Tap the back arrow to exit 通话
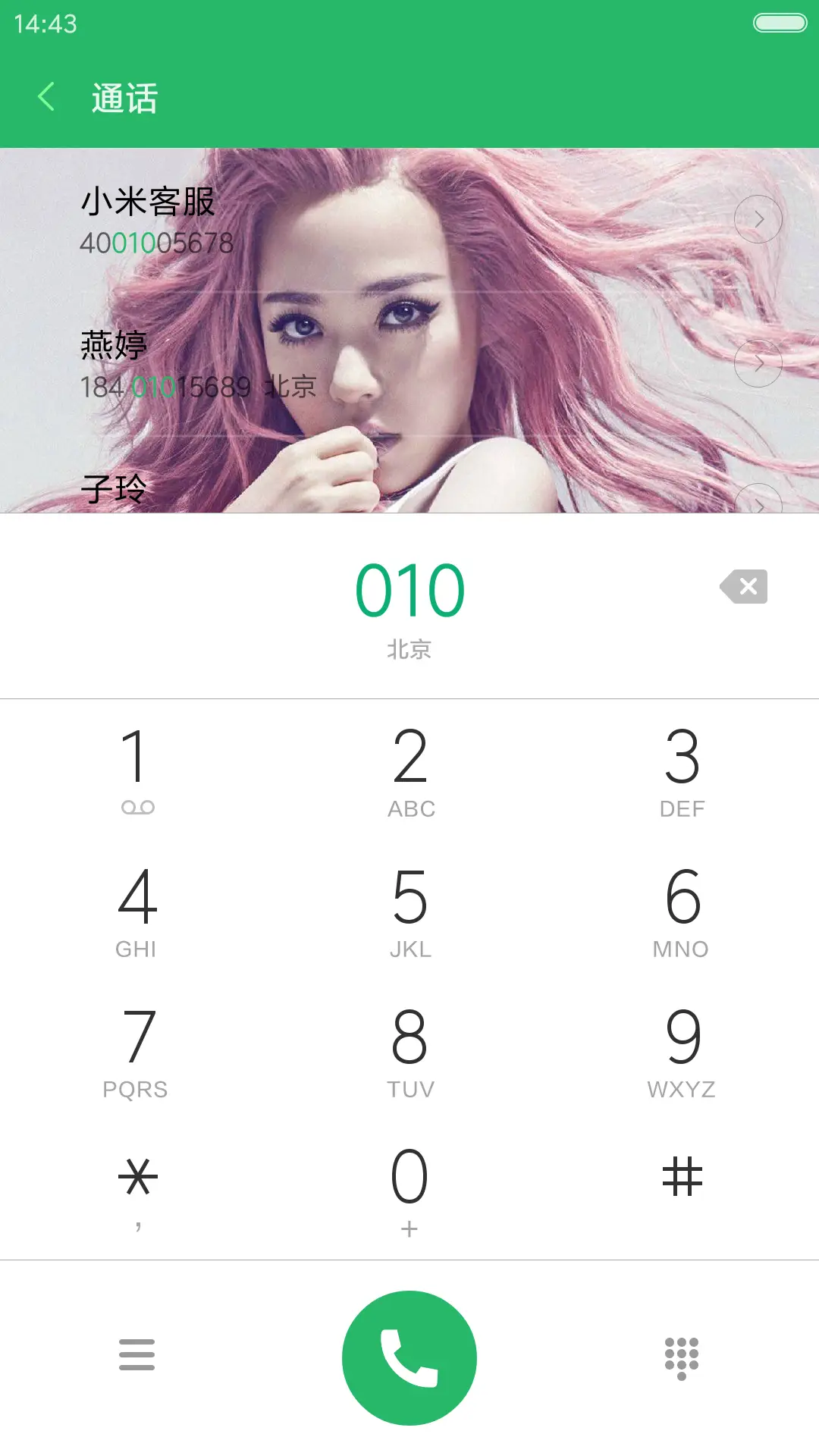This screenshot has width=819, height=1456. coord(45,96)
